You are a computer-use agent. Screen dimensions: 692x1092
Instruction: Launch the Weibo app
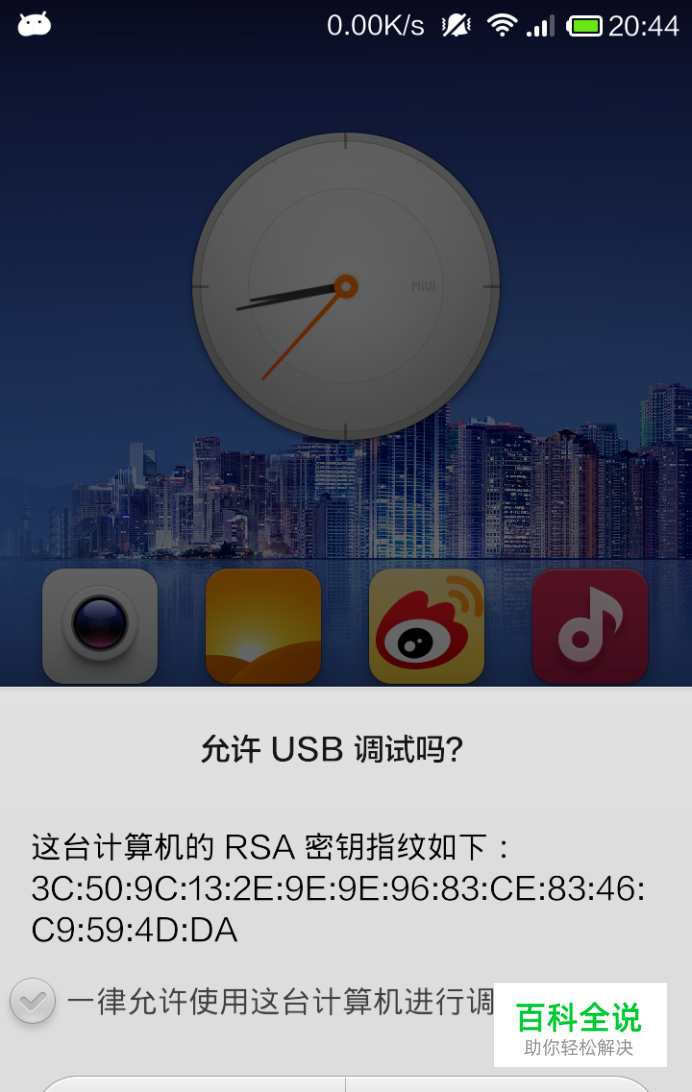tap(426, 626)
